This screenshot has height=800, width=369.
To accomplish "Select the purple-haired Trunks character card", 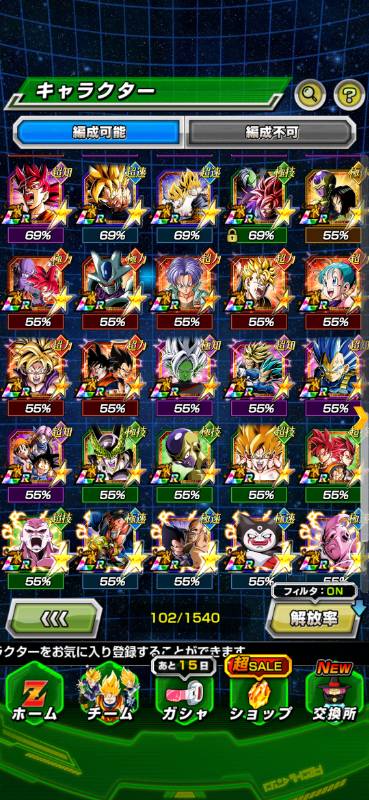I will pyautogui.click(x=186, y=290).
